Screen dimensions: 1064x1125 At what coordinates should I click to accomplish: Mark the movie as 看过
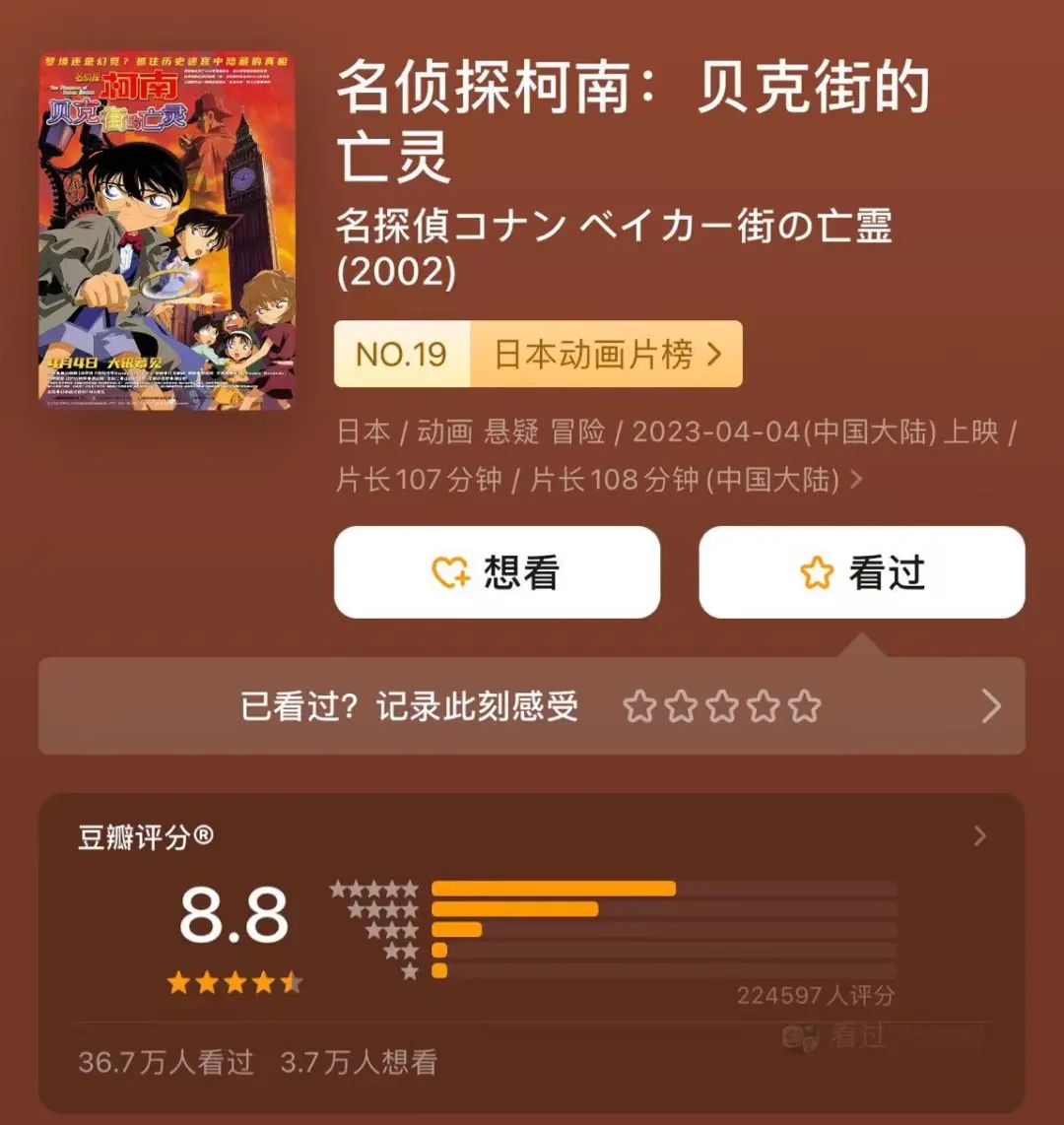[862, 572]
